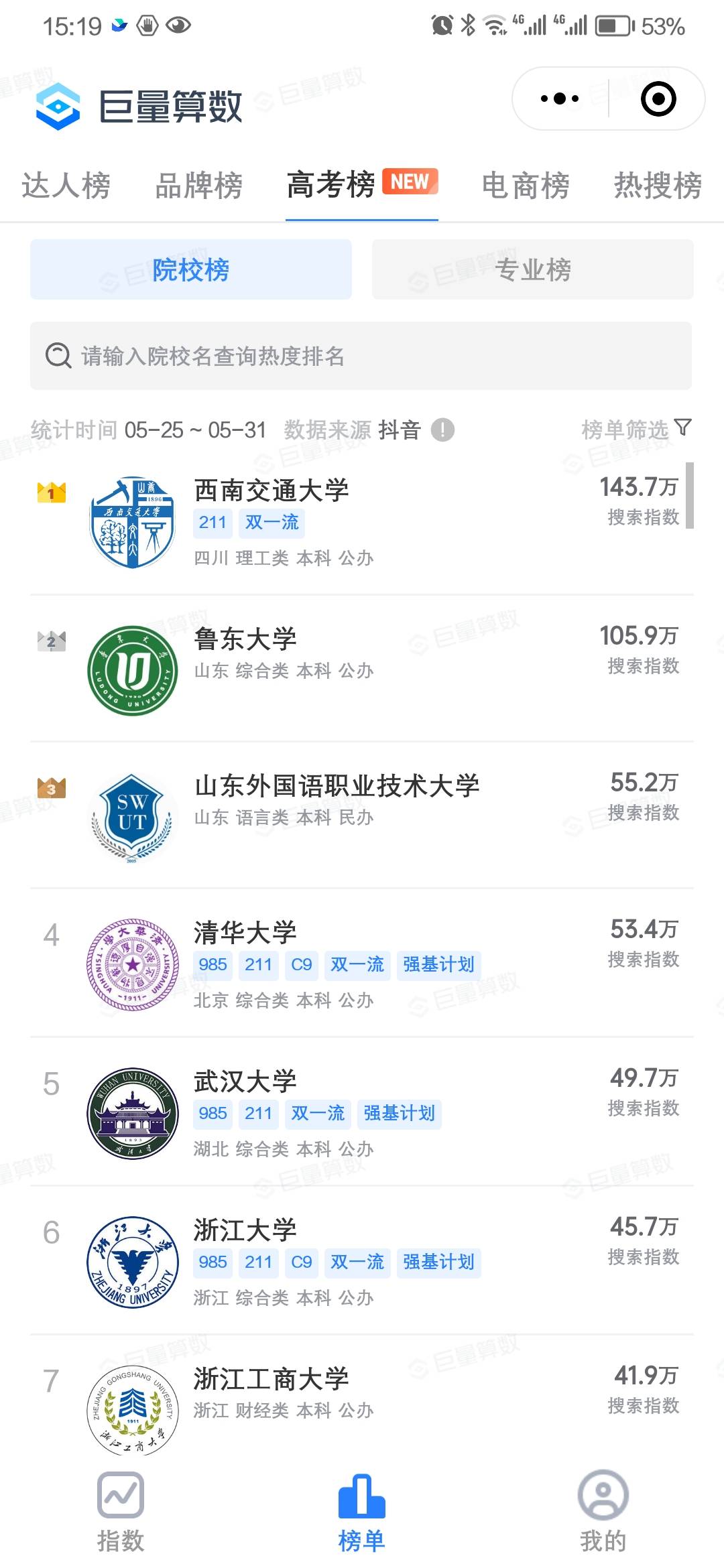Show data source info icon next to 抖音
Image resolution: width=724 pixels, height=1568 pixels.
pyautogui.click(x=442, y=430)
